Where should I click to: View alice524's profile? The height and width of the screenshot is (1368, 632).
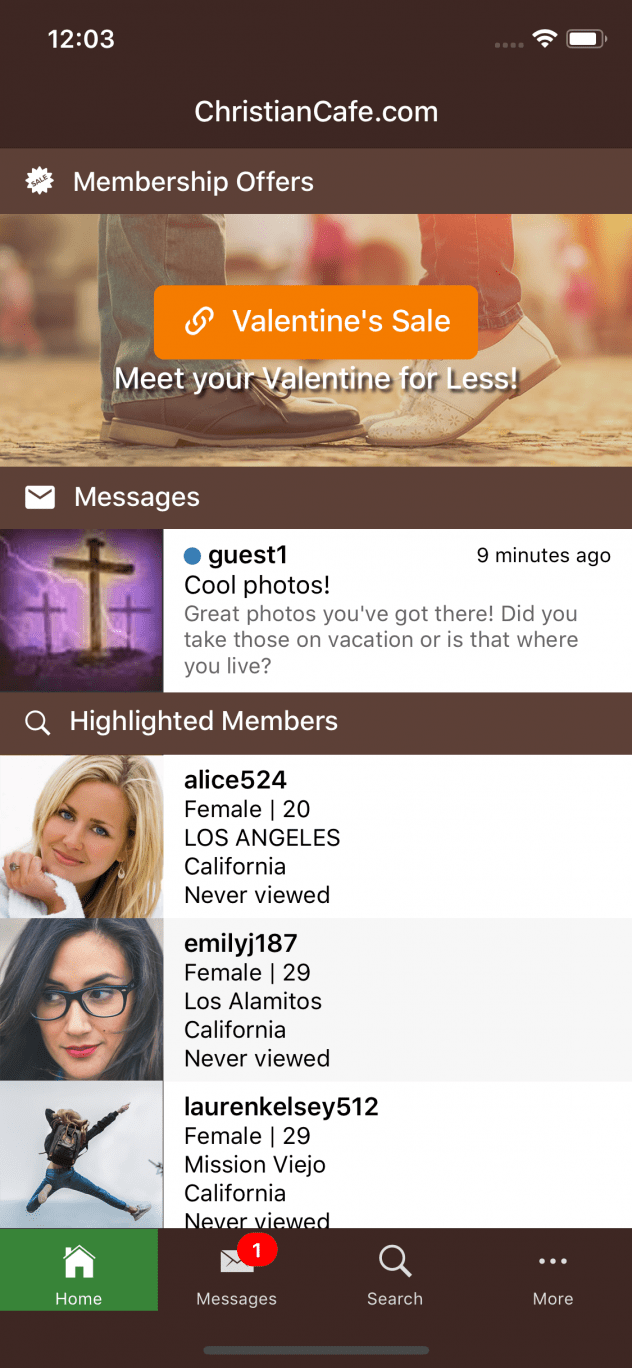point(316,837)
